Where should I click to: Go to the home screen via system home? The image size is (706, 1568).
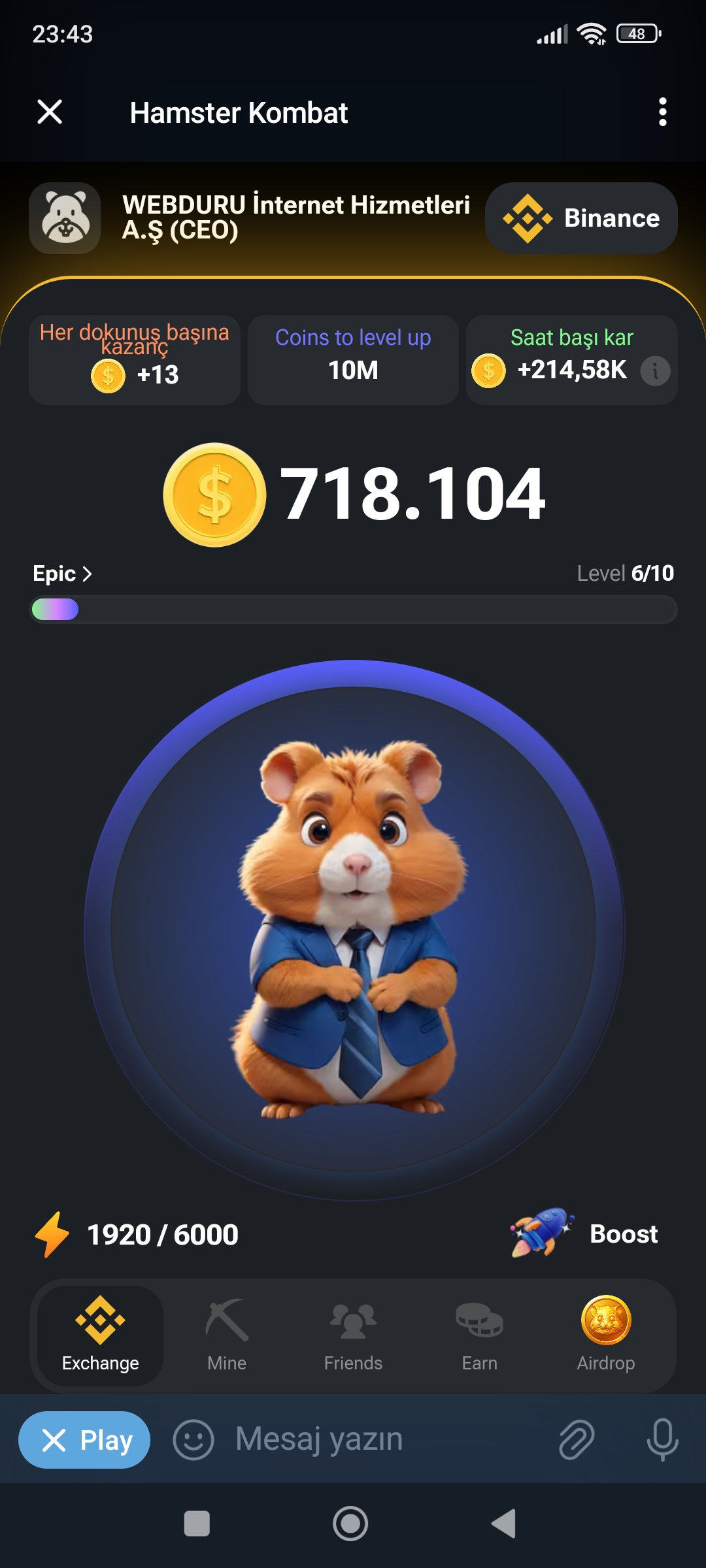pos(350,1524)
